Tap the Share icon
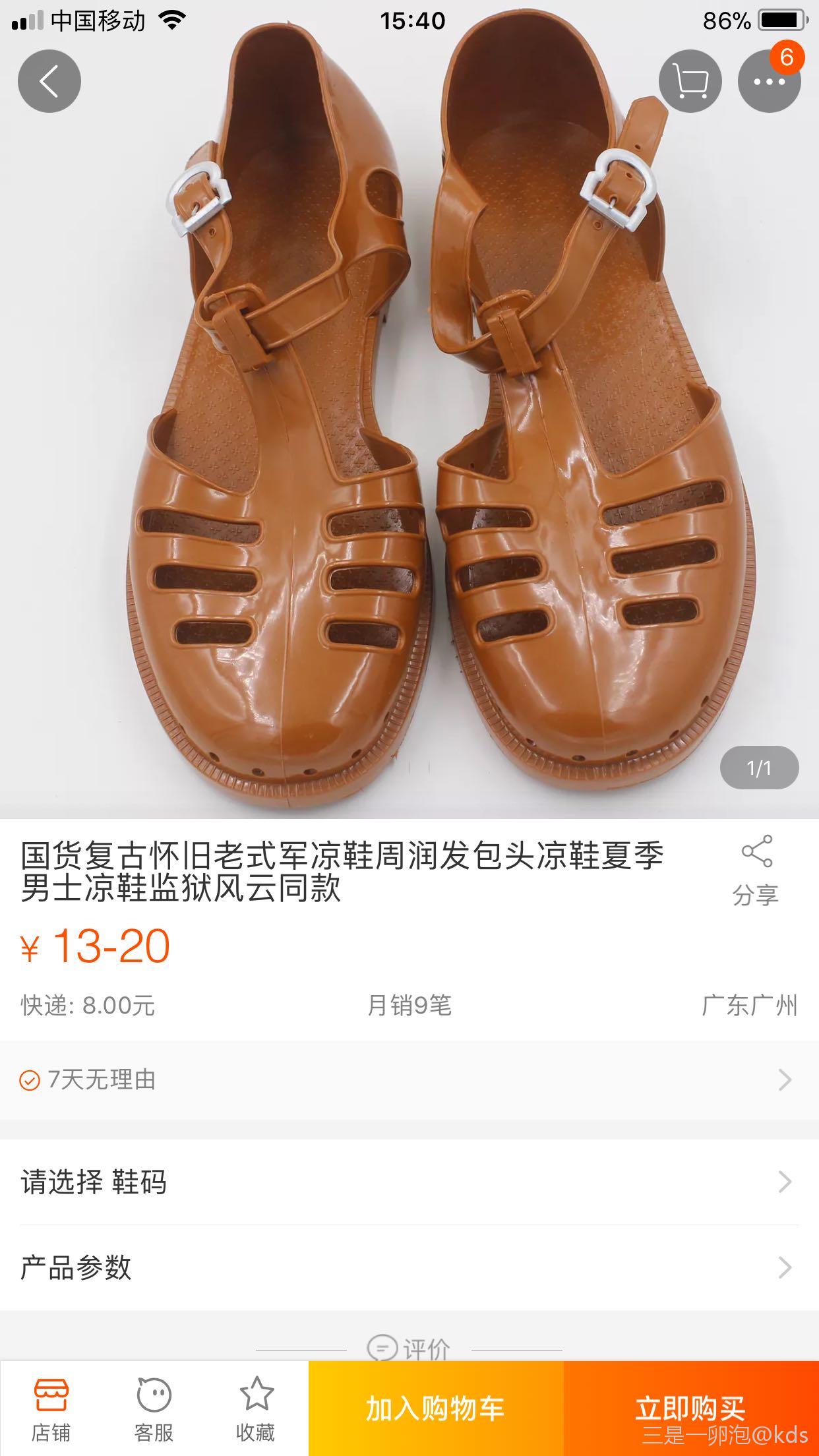The width and height of the screenshot is (819, 1456). pos(756,859)
